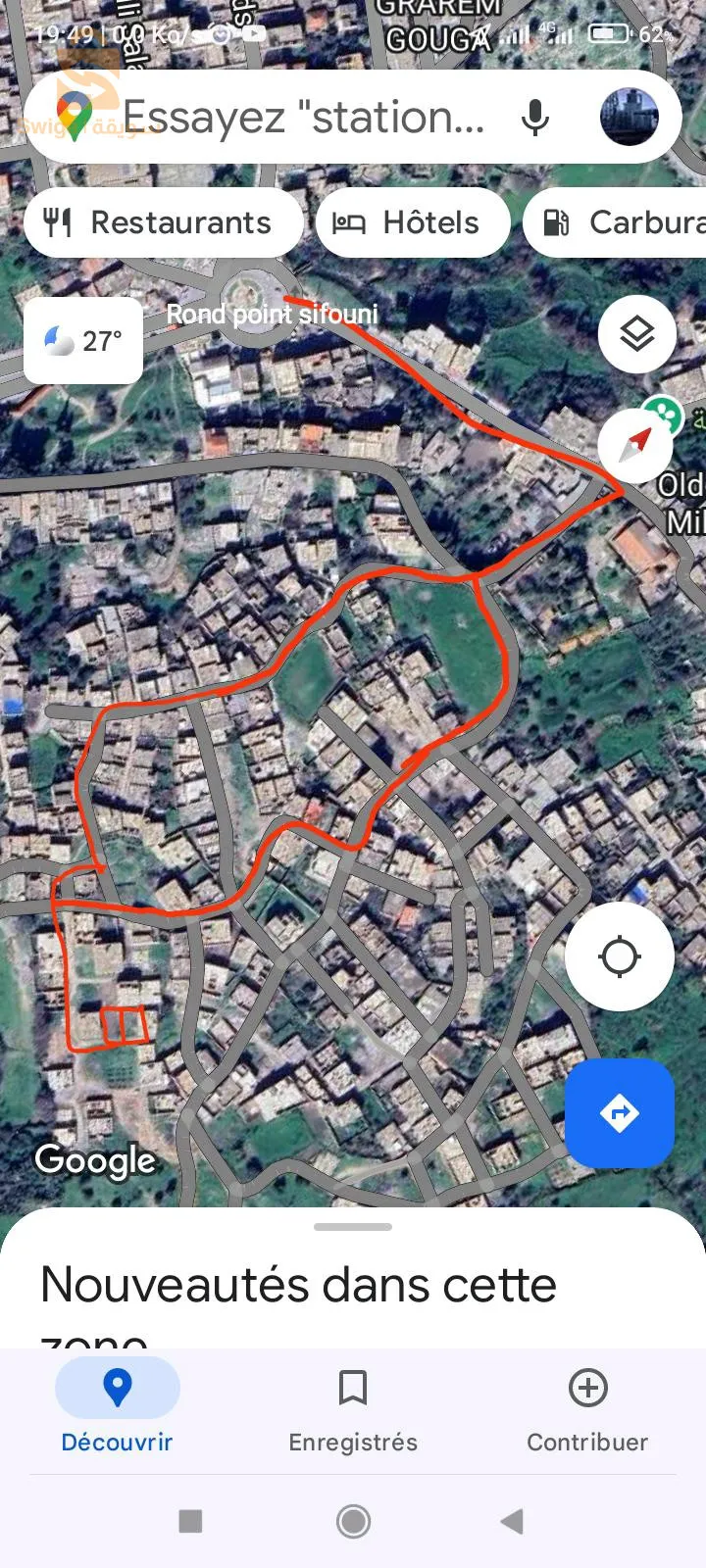This screenshot has width=706, height=1568.
Task: Open the map layers selector
Action: [637, 334]
